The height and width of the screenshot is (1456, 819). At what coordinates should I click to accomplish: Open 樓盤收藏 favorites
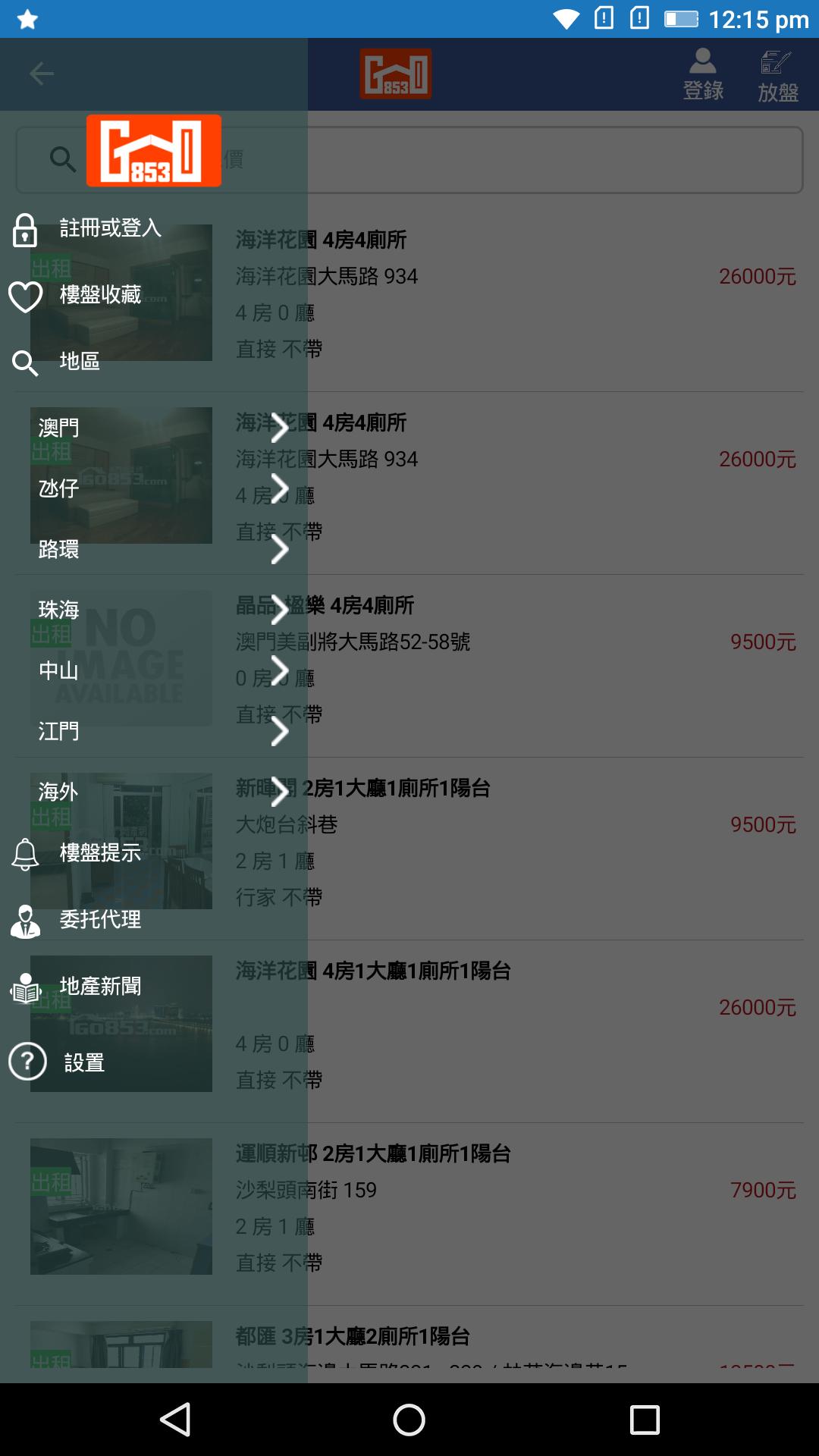(x=100, y=295)
